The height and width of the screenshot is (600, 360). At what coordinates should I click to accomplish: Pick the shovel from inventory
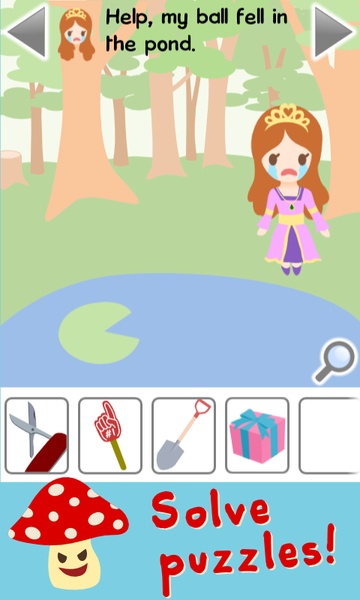184,435
